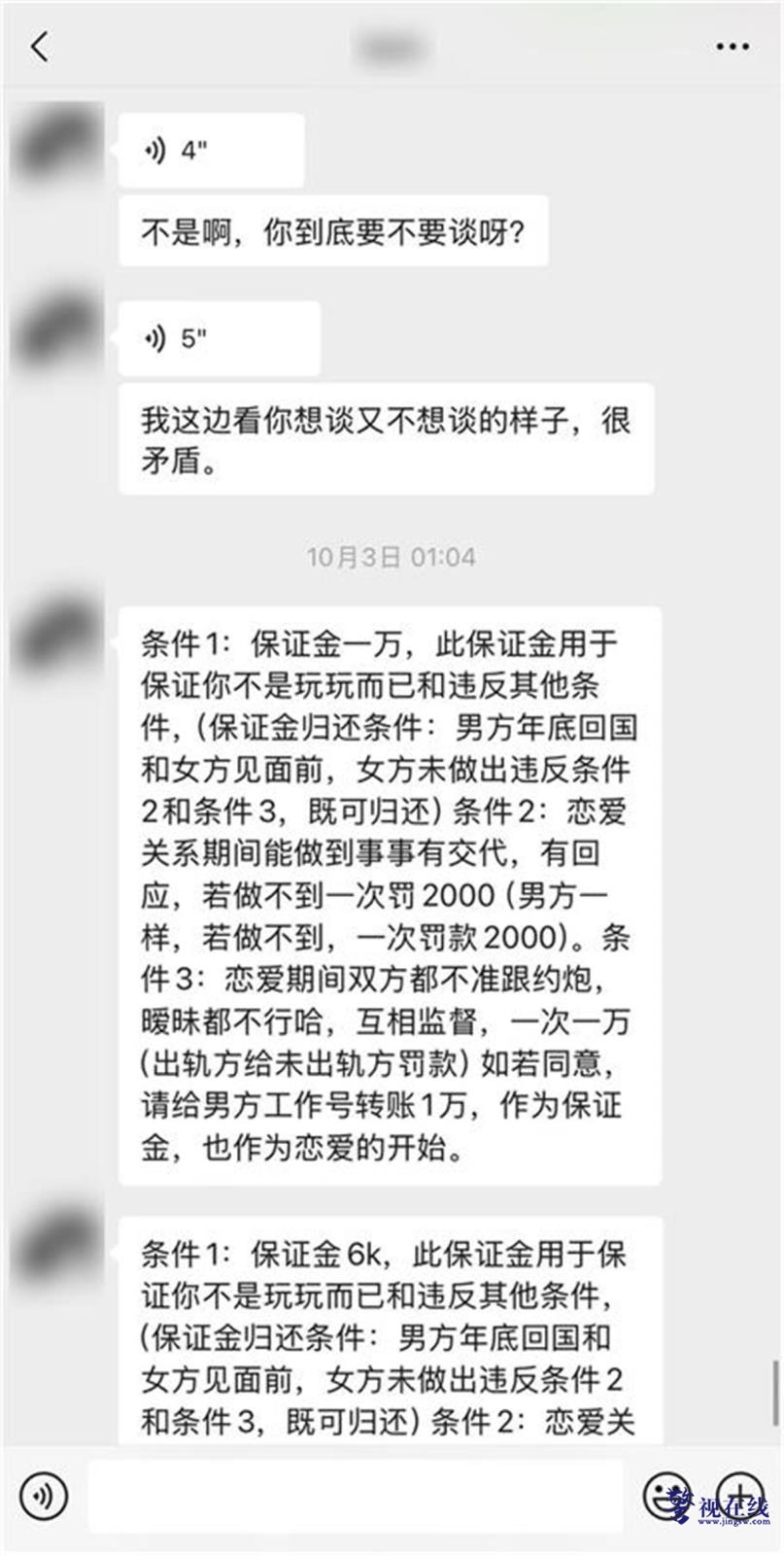
Task: Switch to voice input mode
Action: (x=44, y=1496)
